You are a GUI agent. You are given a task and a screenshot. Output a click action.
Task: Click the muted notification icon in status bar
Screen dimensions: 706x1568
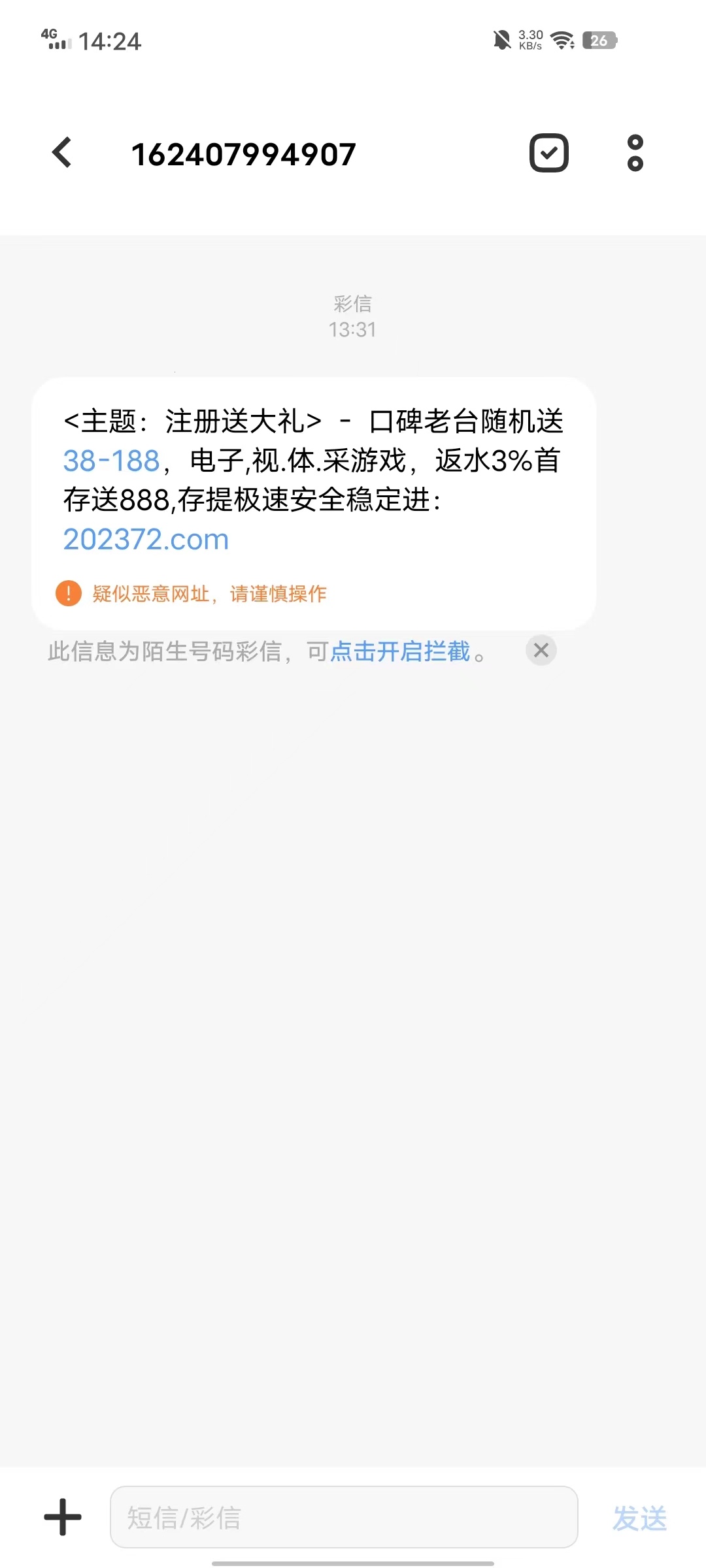point(502,41)
